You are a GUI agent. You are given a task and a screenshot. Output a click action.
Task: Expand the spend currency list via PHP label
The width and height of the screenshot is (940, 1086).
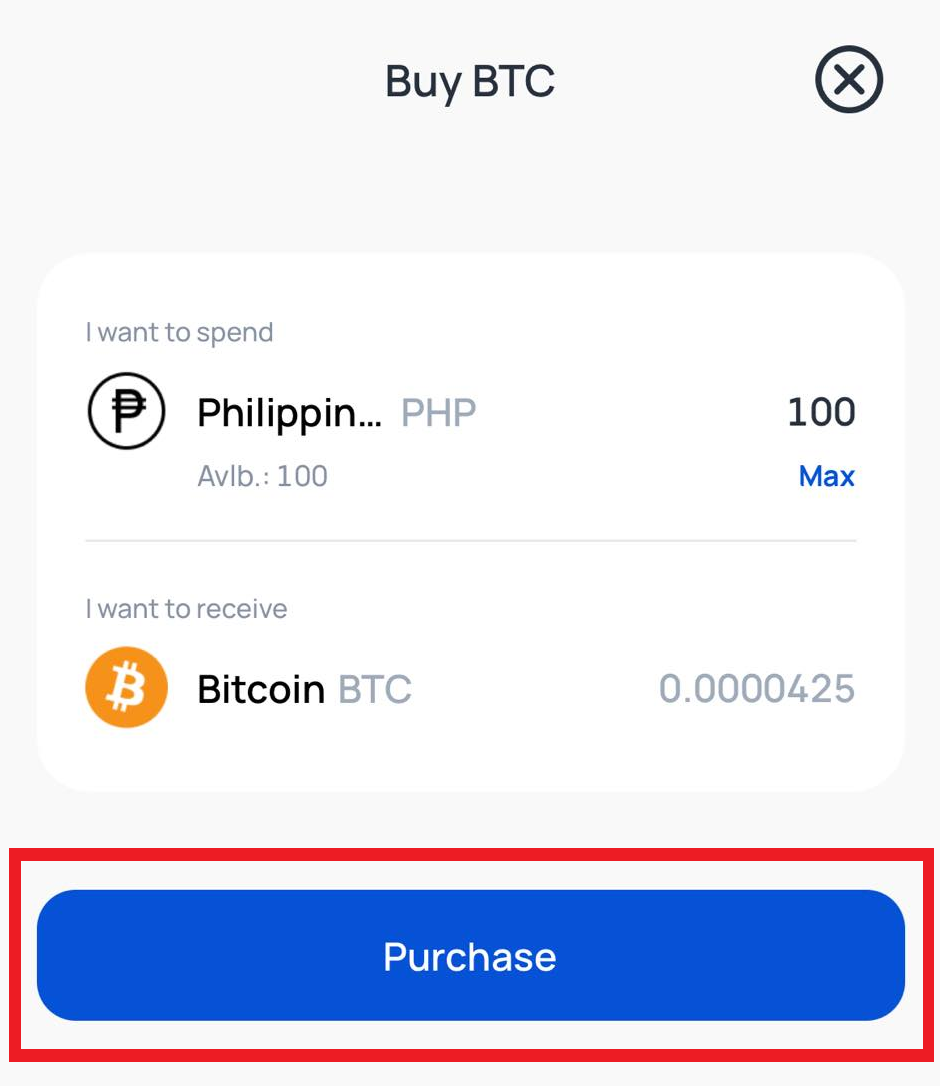tap(438, 411)
